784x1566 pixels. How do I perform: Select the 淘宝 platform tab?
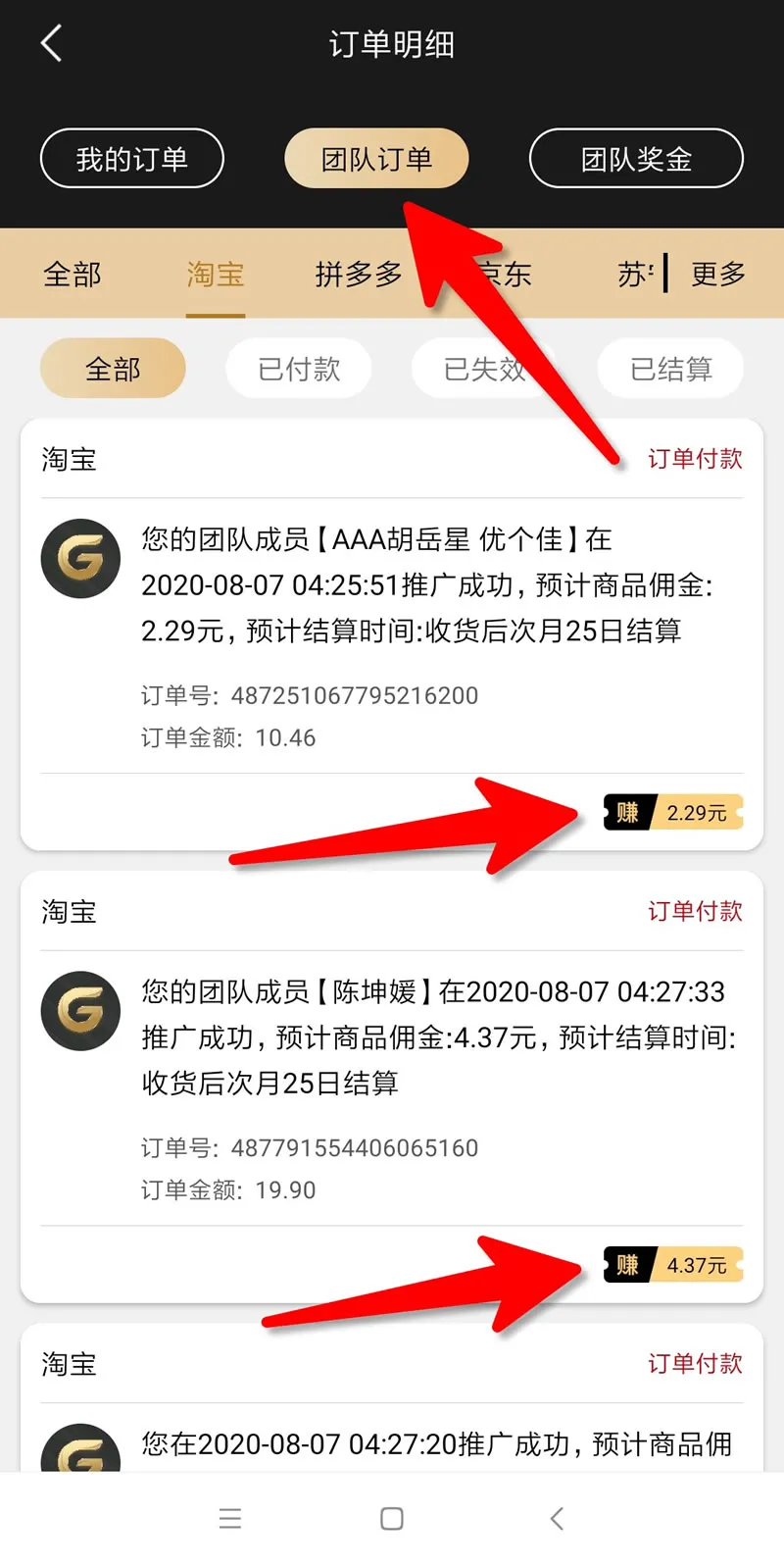[x=216, y=275]
